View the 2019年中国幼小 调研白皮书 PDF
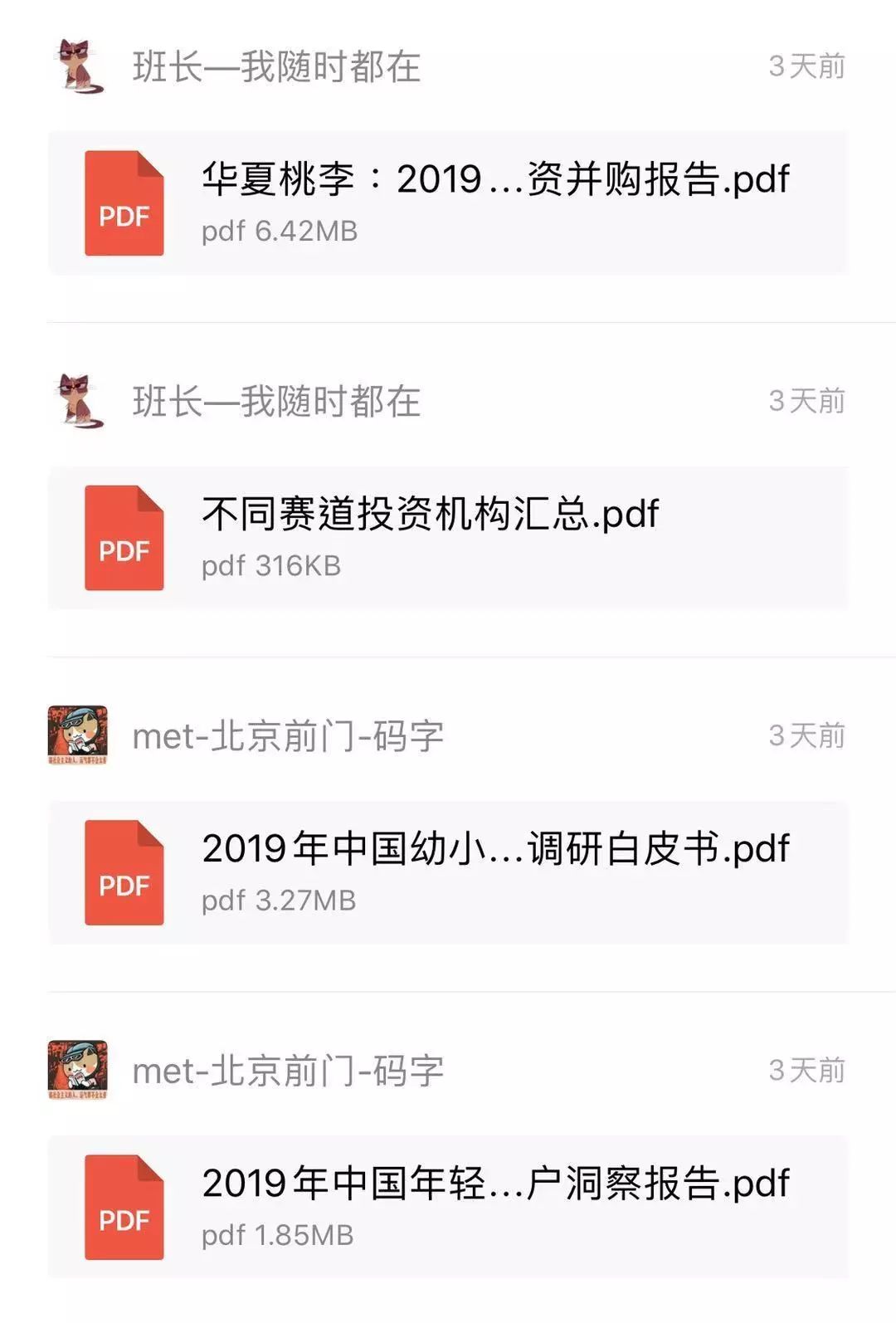 coord(448,872)
